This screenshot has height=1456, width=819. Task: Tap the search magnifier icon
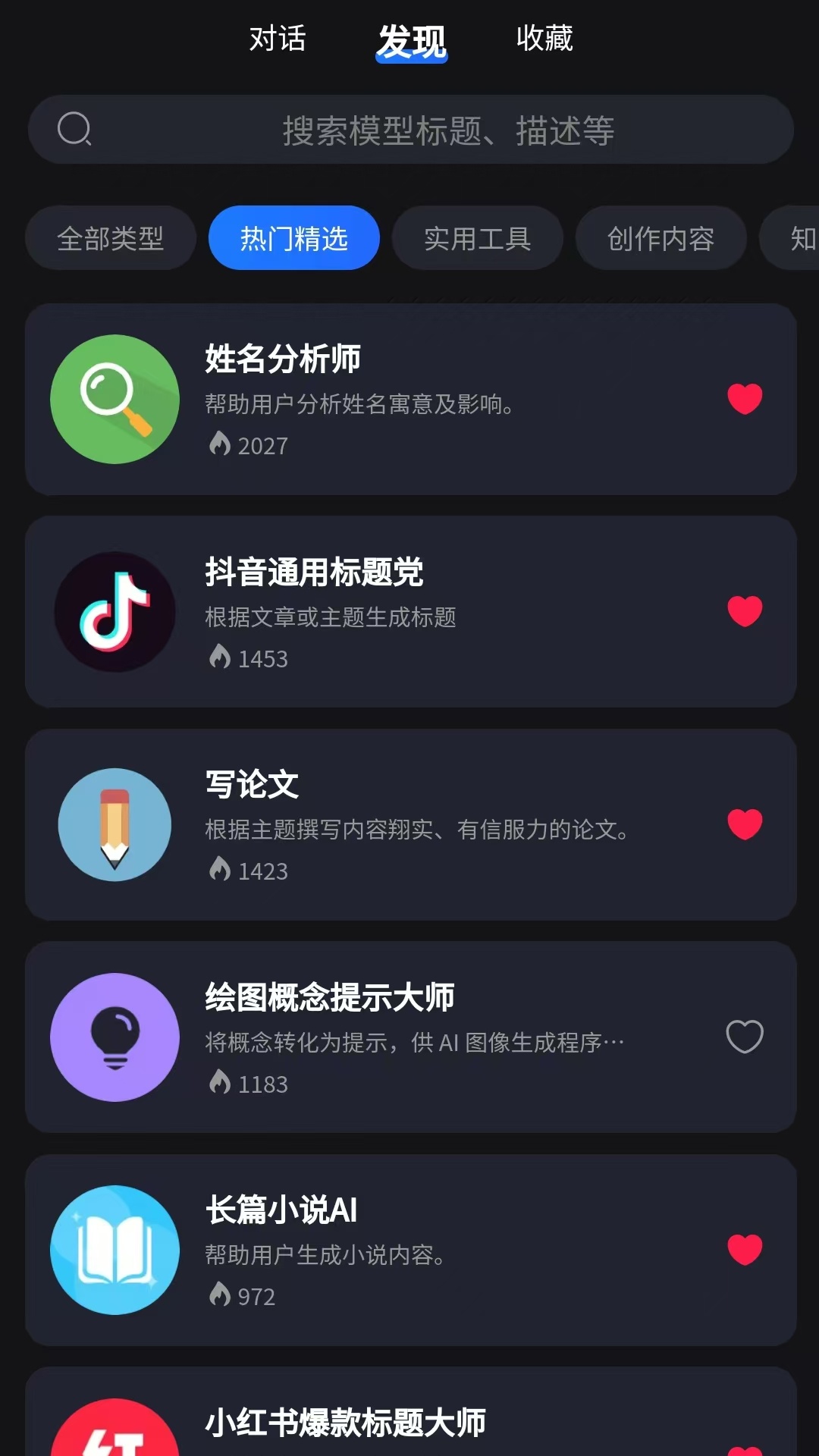pos(74,130)
